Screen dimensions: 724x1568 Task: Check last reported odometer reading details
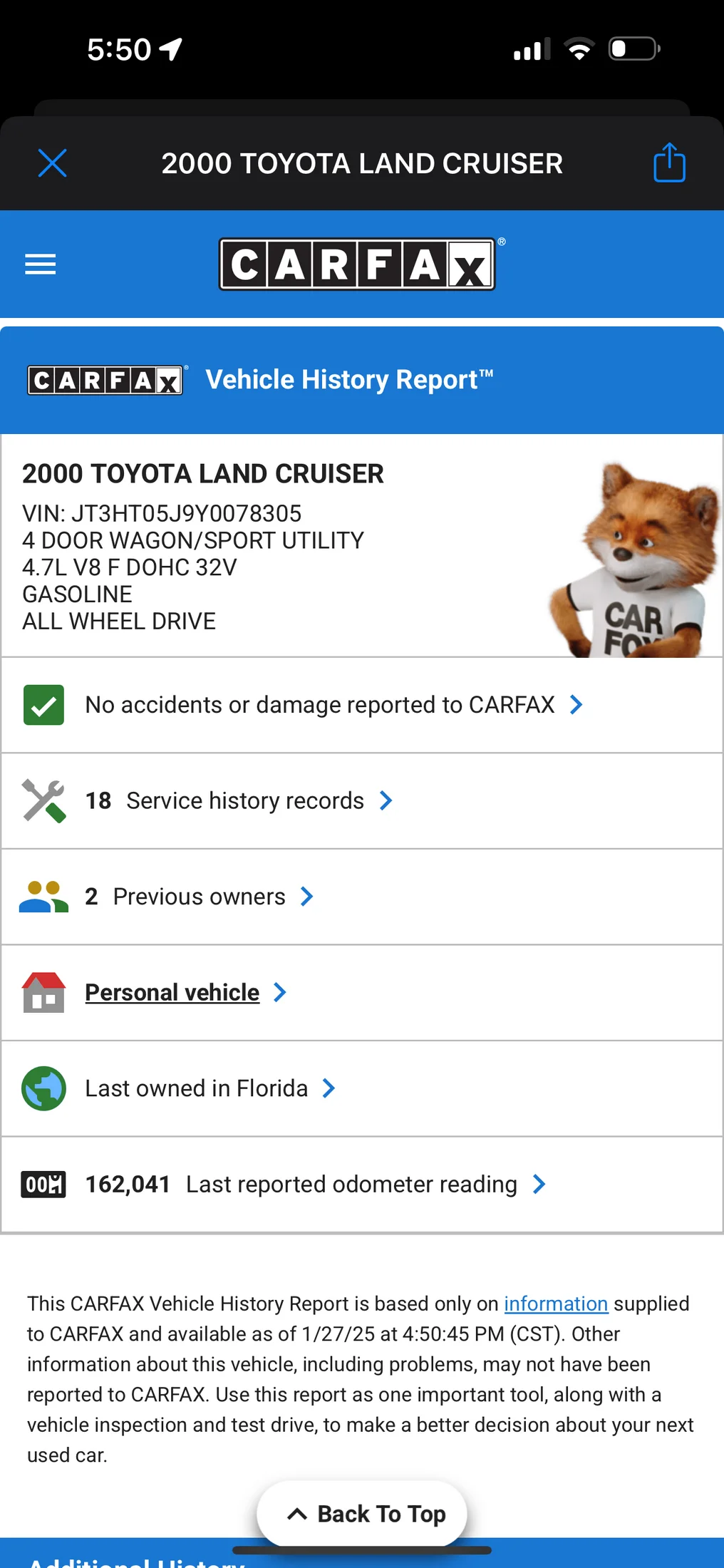(315, 1185)
